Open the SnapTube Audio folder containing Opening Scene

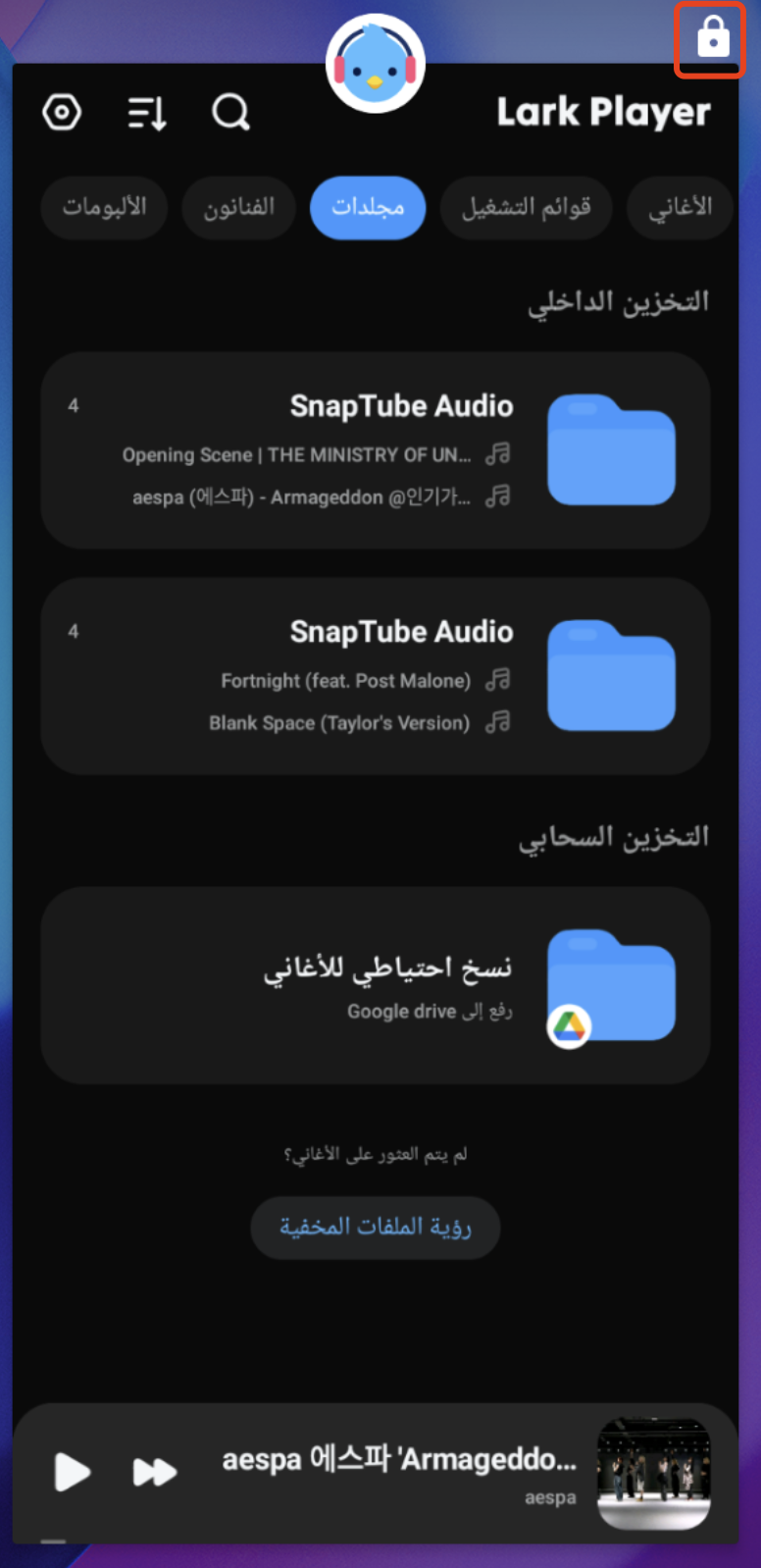pyautogui.click(x=375, y=449)
